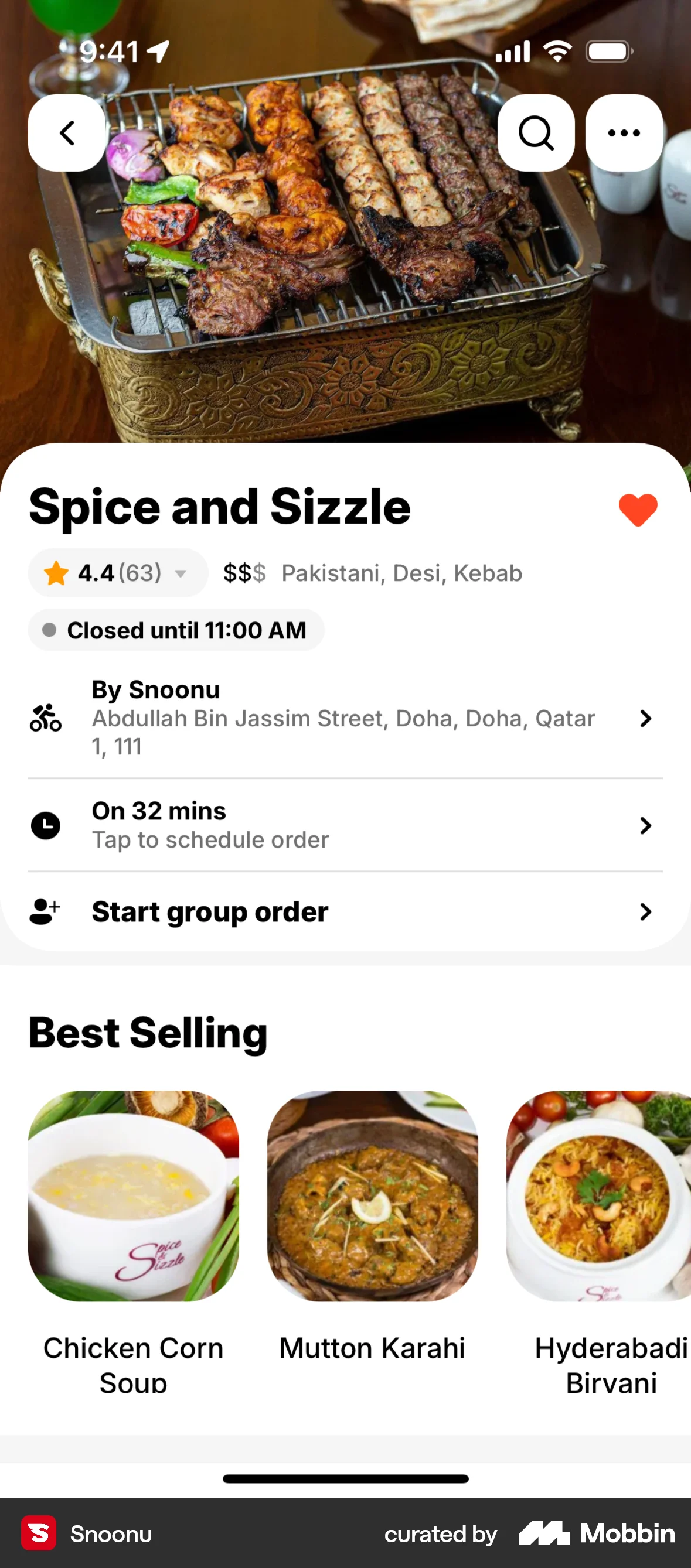691x1568 pixels.
Task: Unfavorite Spice and Sizzle via the heart
Action: [637, 510]
